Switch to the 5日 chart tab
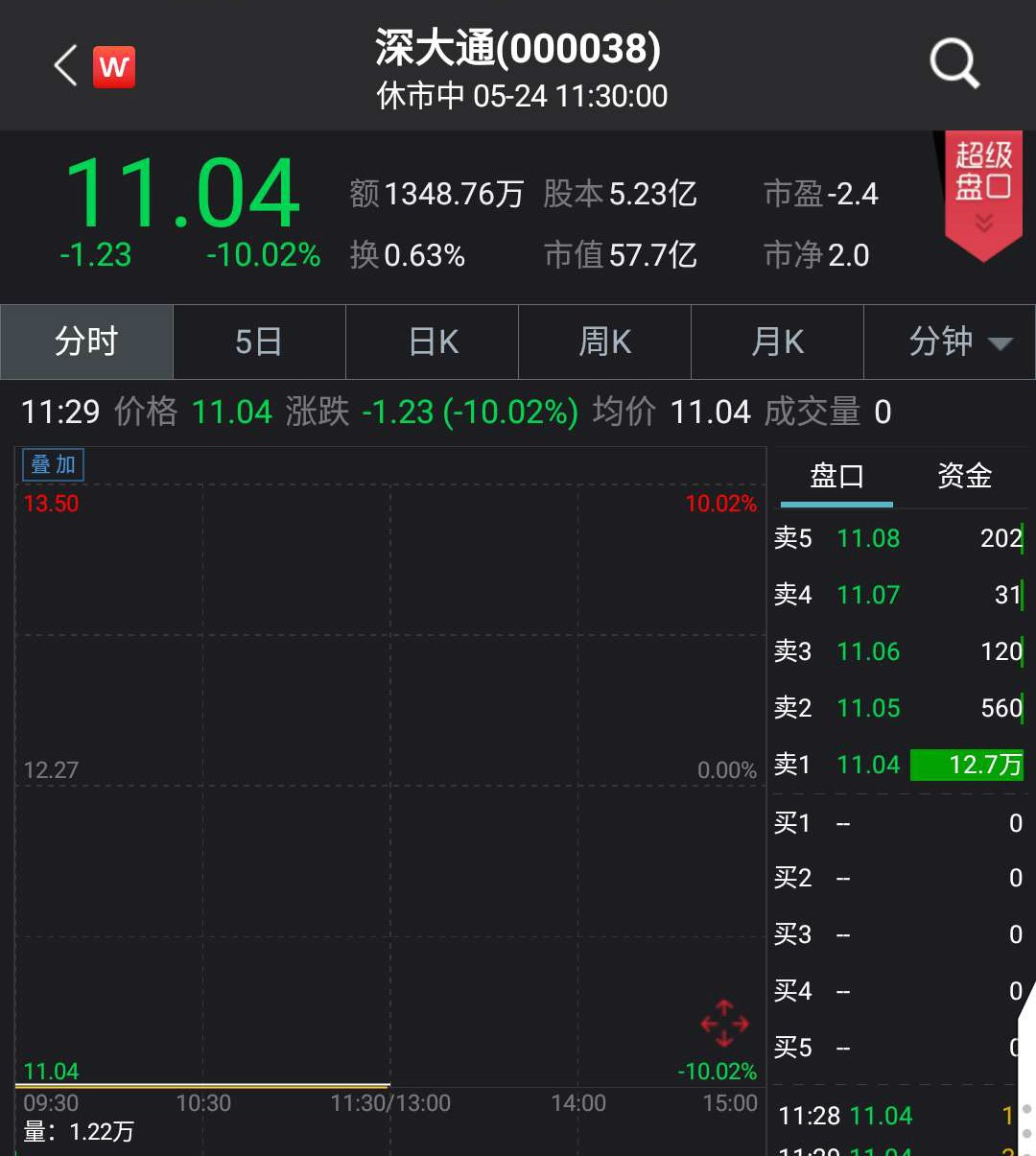 click(259, 342)
